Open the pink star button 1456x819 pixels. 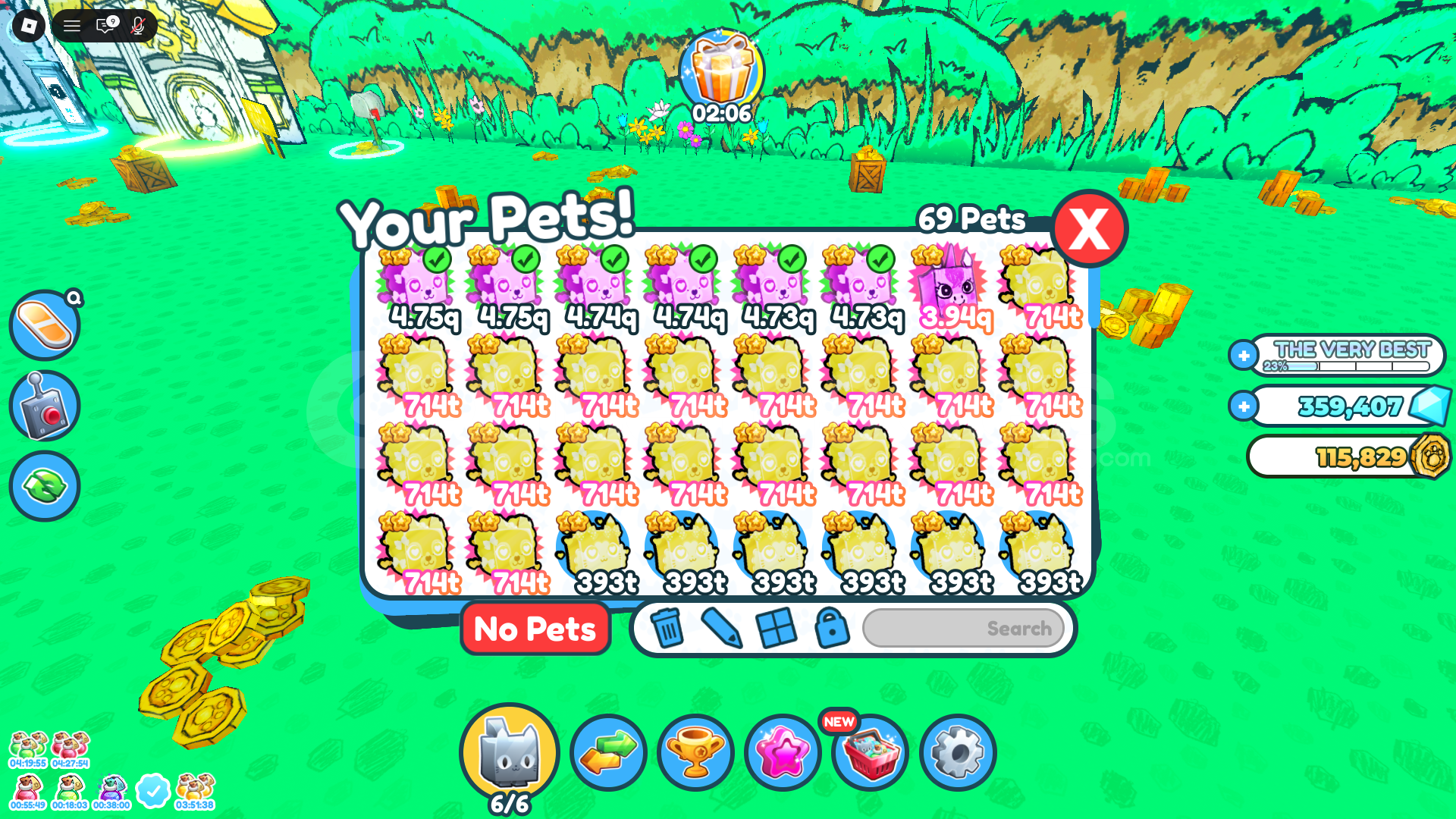[x=783, y=753]
